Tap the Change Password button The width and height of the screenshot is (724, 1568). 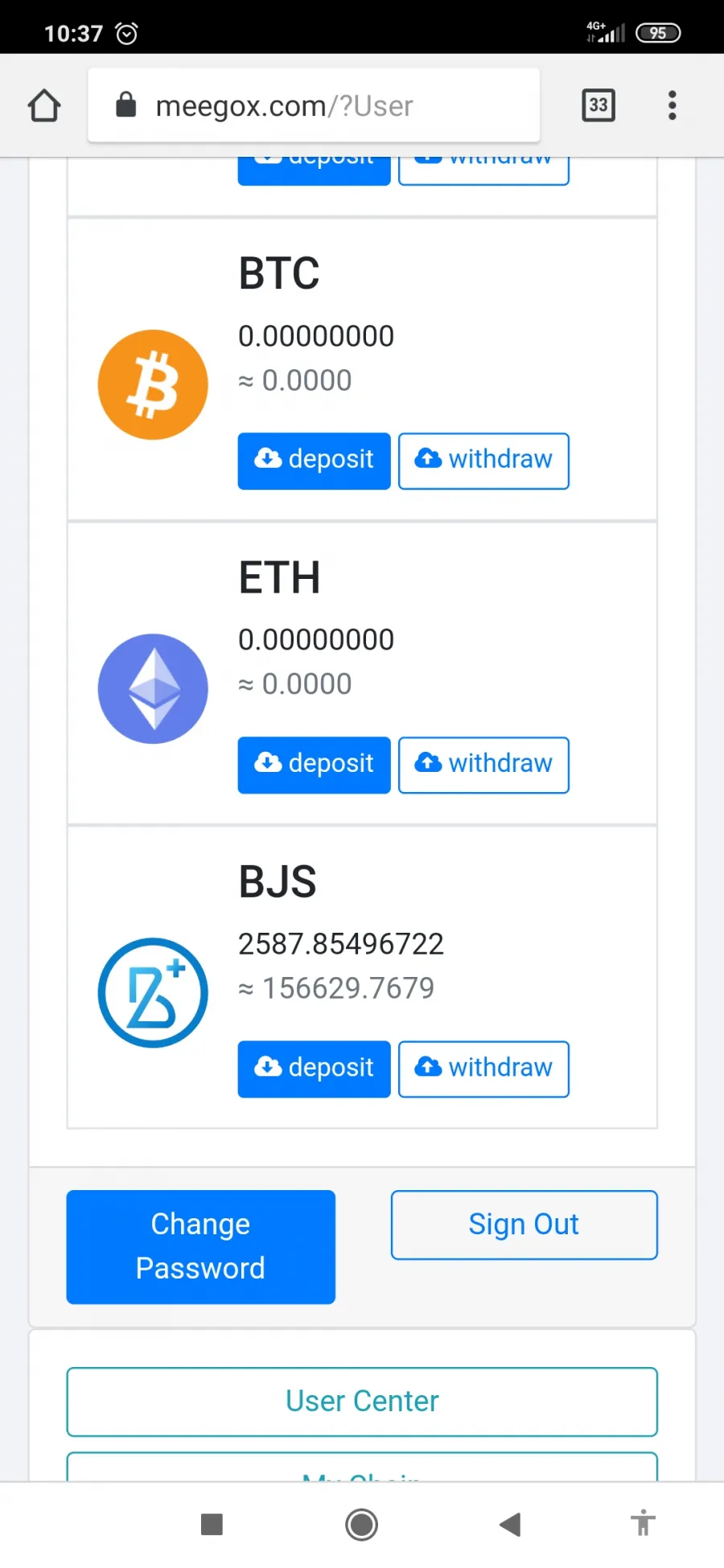(x=201, y=1246)
